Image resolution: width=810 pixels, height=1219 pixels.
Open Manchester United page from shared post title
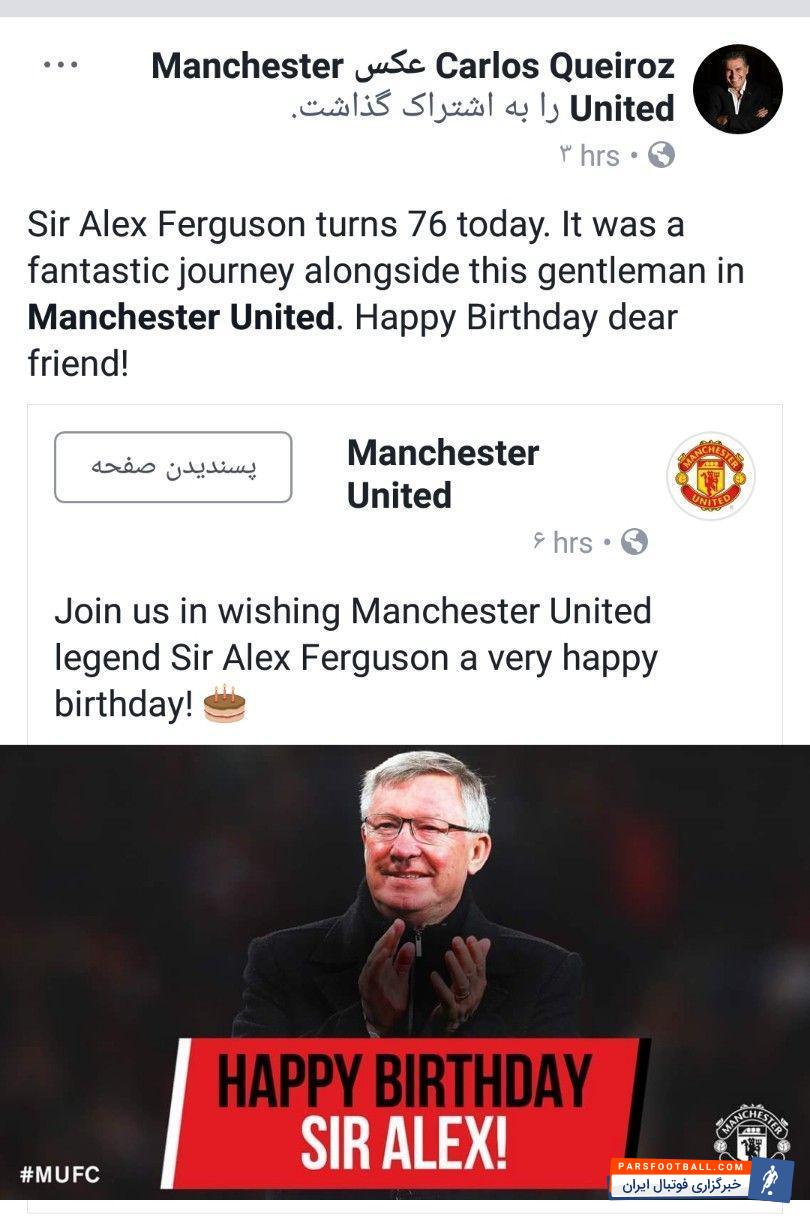pyautogui.click(x=442, y=473)
